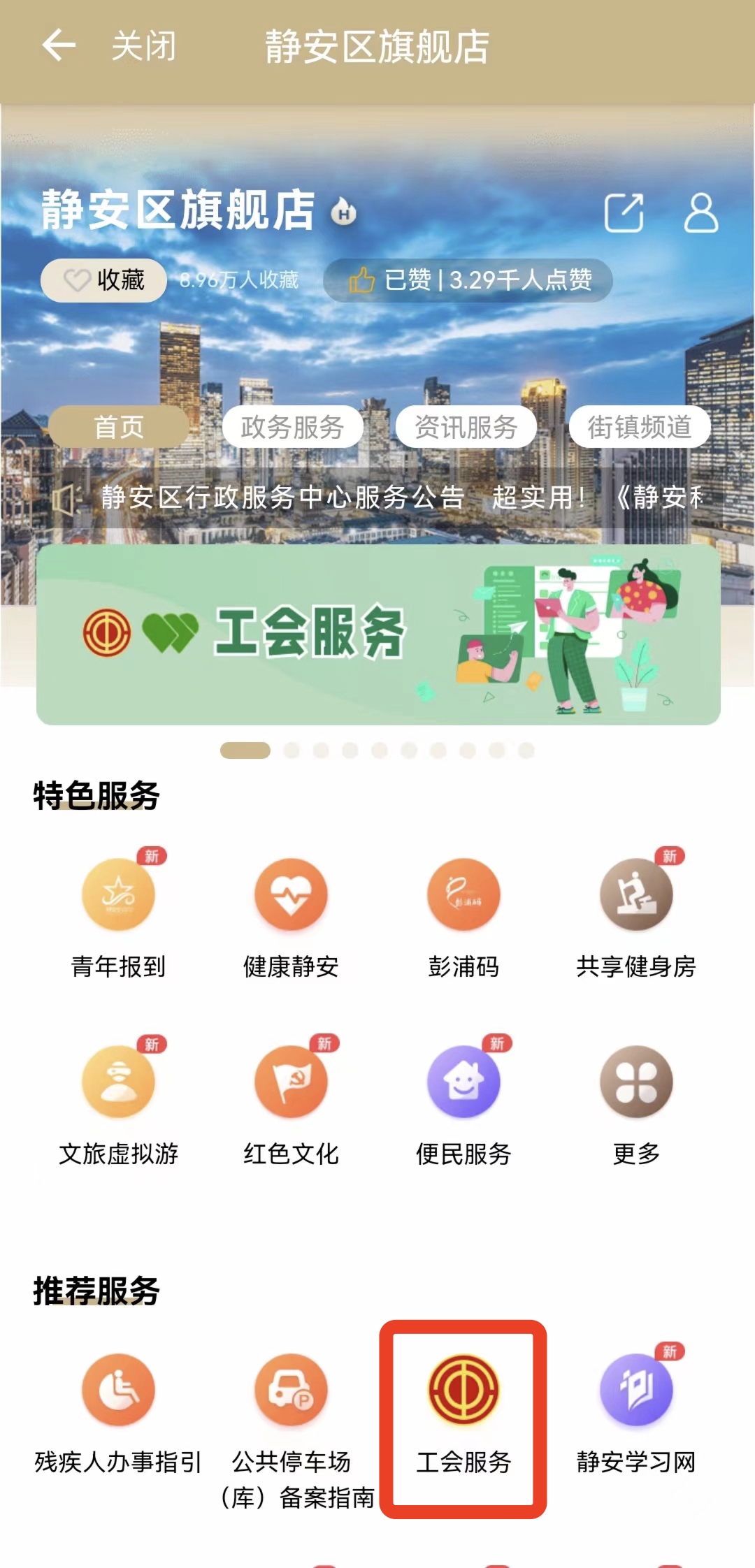Image resolution: width=755 pixels, height=1568 pixels.
Task: Open the 工会服务 green banner
Action: click(378, 634)
